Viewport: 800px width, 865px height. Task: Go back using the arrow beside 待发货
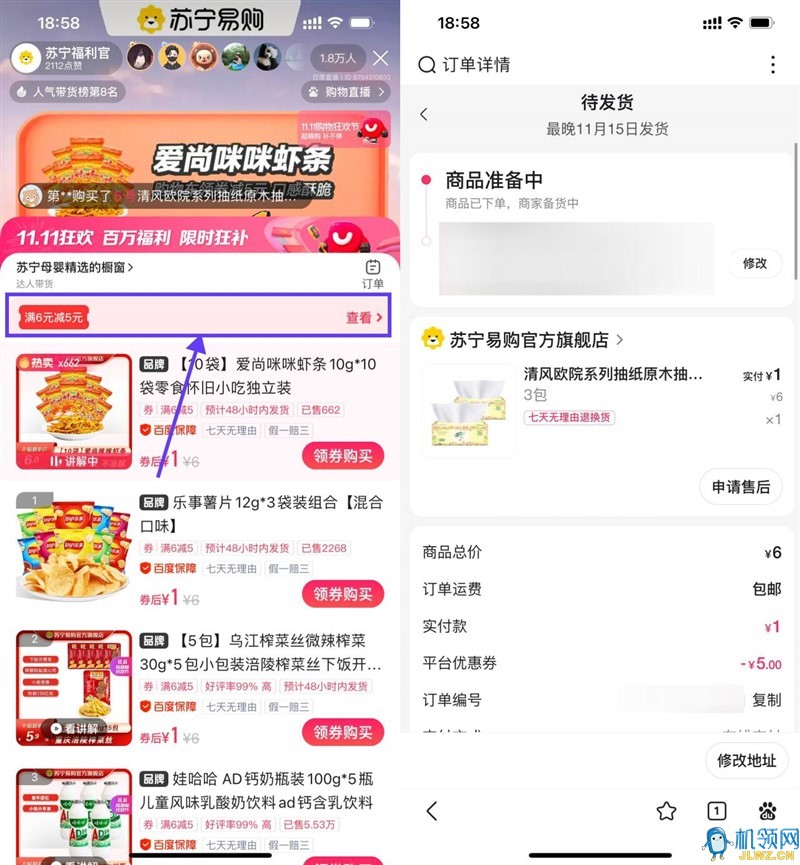pyautogui.click(x=424, y=114)
